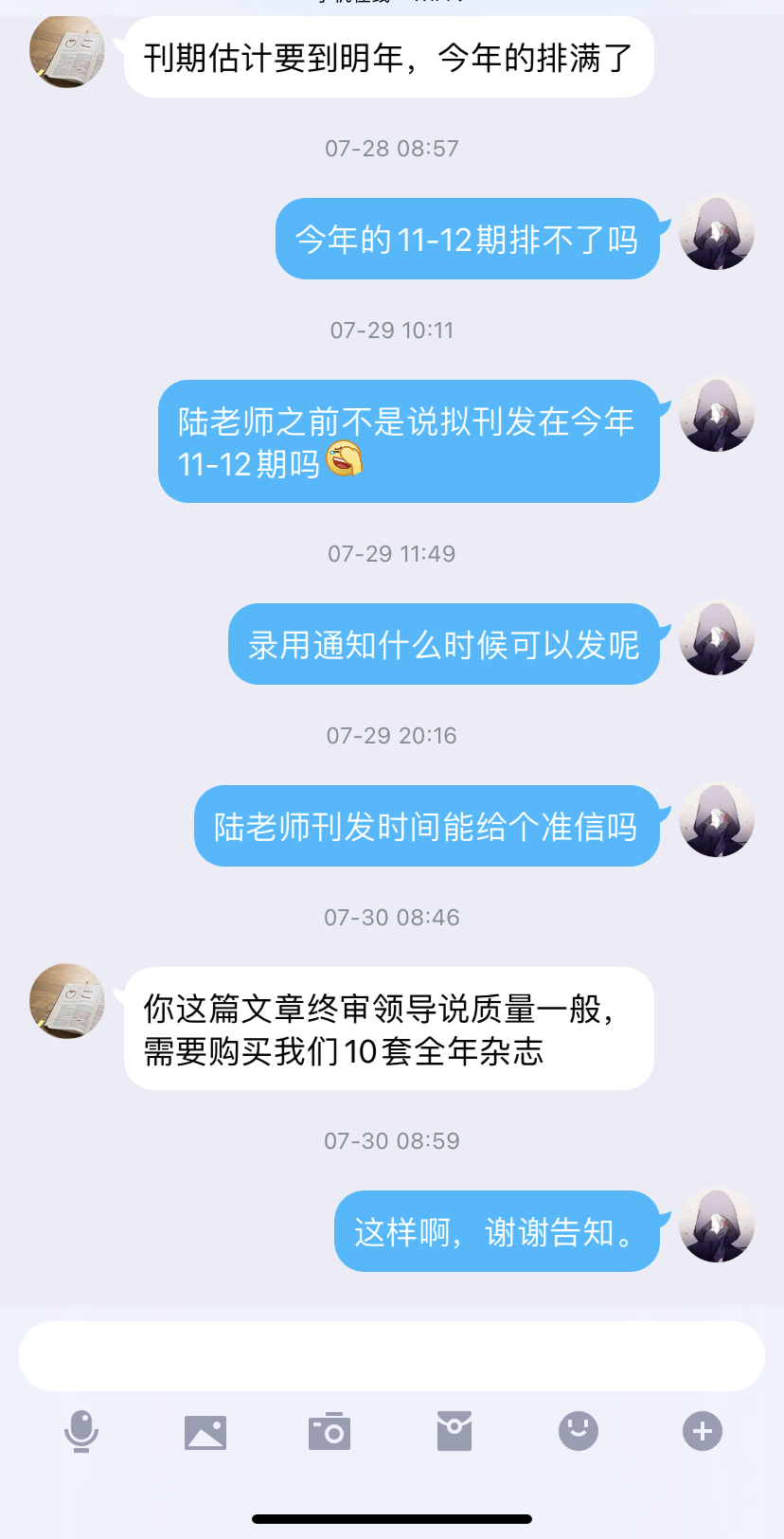Start voice input with the microphone icon
Image resolution: width=784 pixels, height=1539 pixels.
[x=81, y=1431]
